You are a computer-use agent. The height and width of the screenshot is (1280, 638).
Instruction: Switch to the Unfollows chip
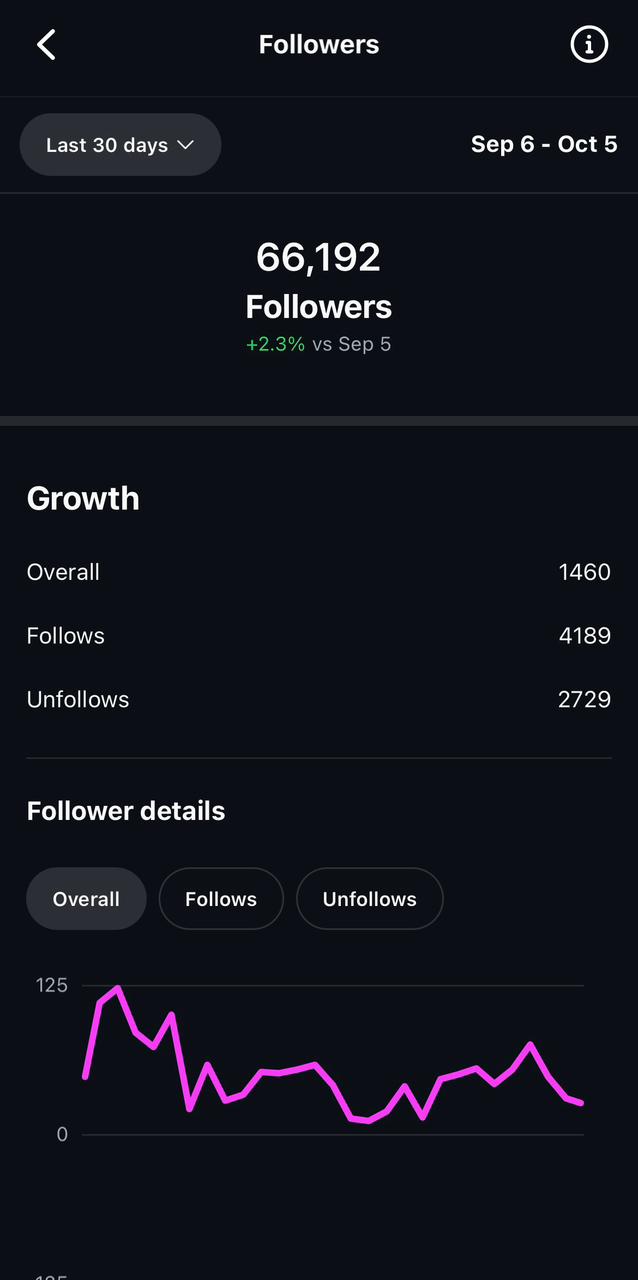click(x=369, y=899)
